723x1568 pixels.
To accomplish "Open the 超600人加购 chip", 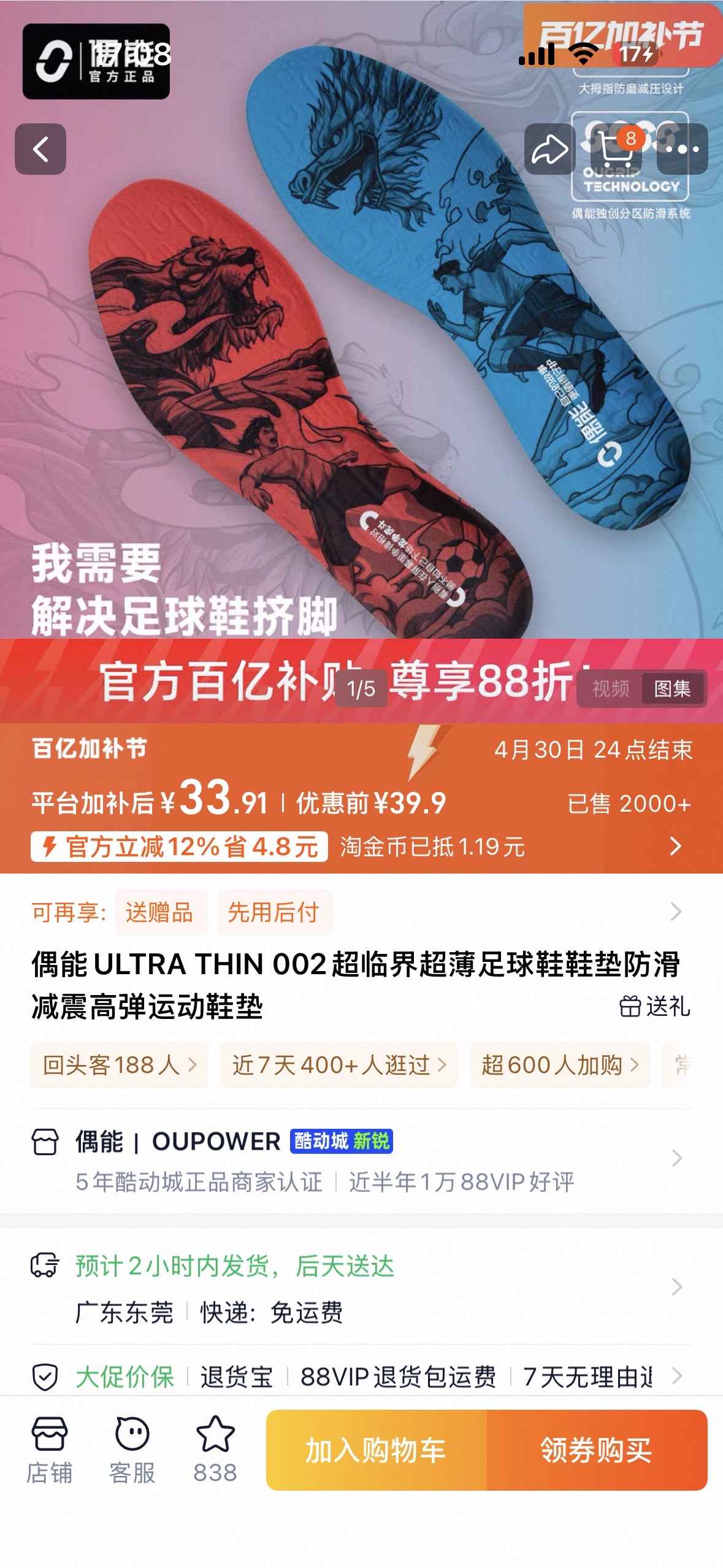I will click(559, 1065).
